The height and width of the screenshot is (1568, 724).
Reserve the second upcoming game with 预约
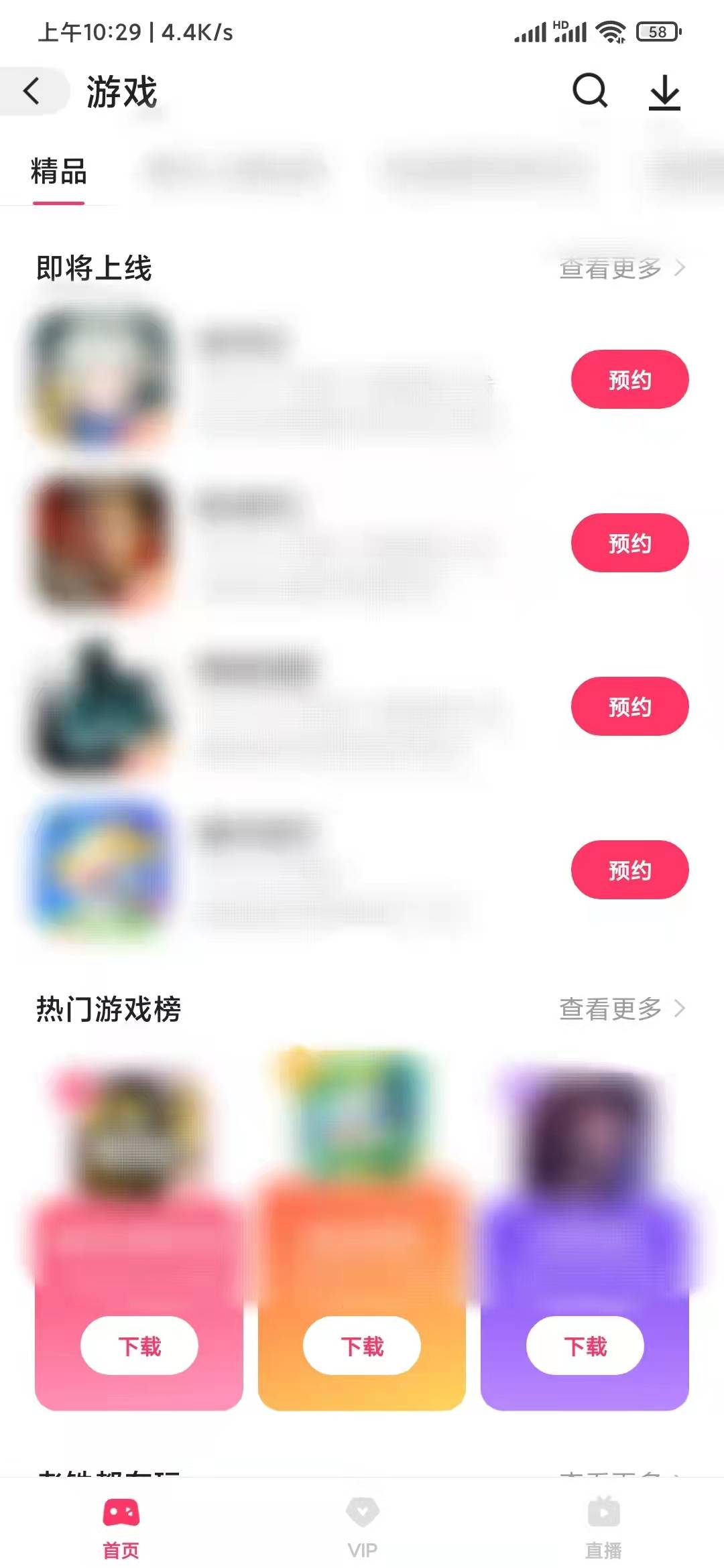[x=629, y=543]
